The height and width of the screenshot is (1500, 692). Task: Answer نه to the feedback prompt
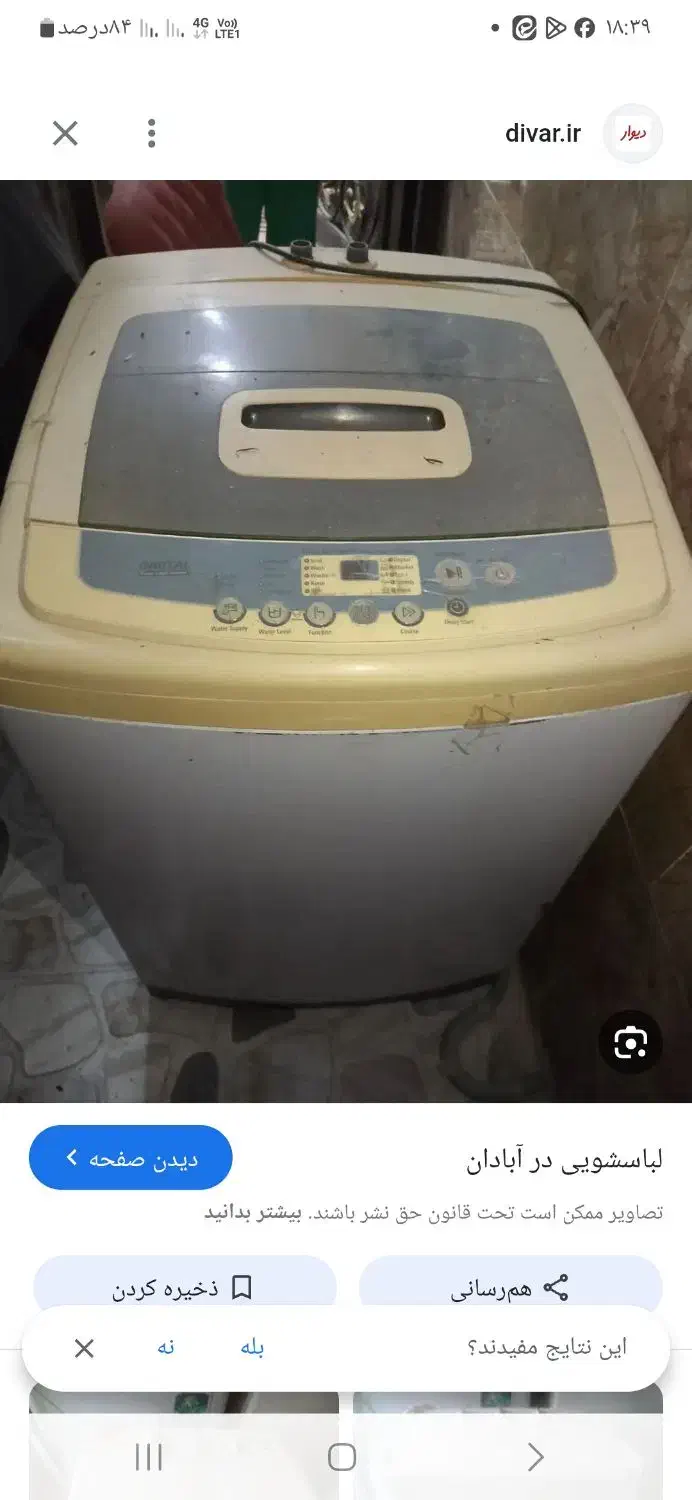(166, 1347)
